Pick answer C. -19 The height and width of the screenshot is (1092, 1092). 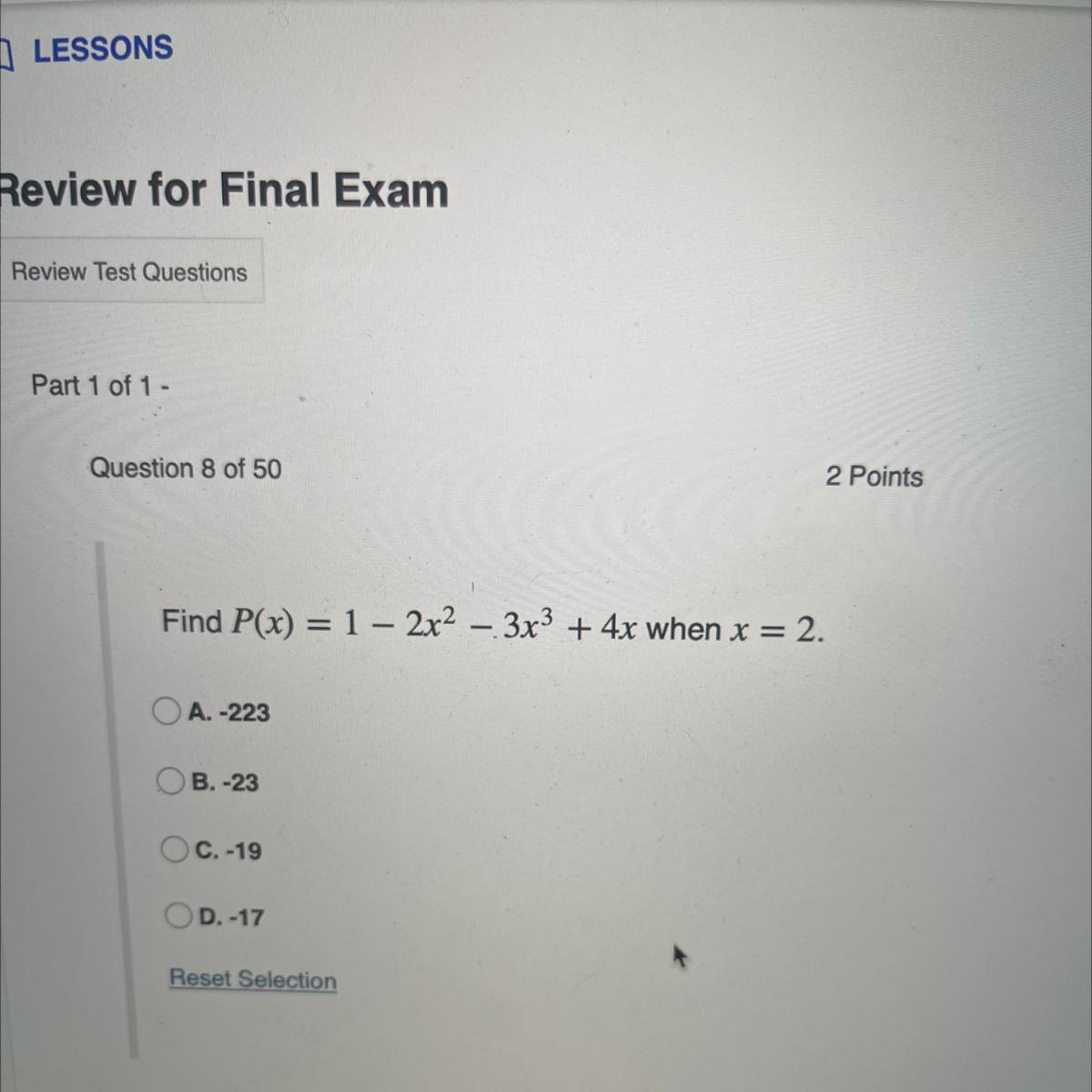coord(173,849)
